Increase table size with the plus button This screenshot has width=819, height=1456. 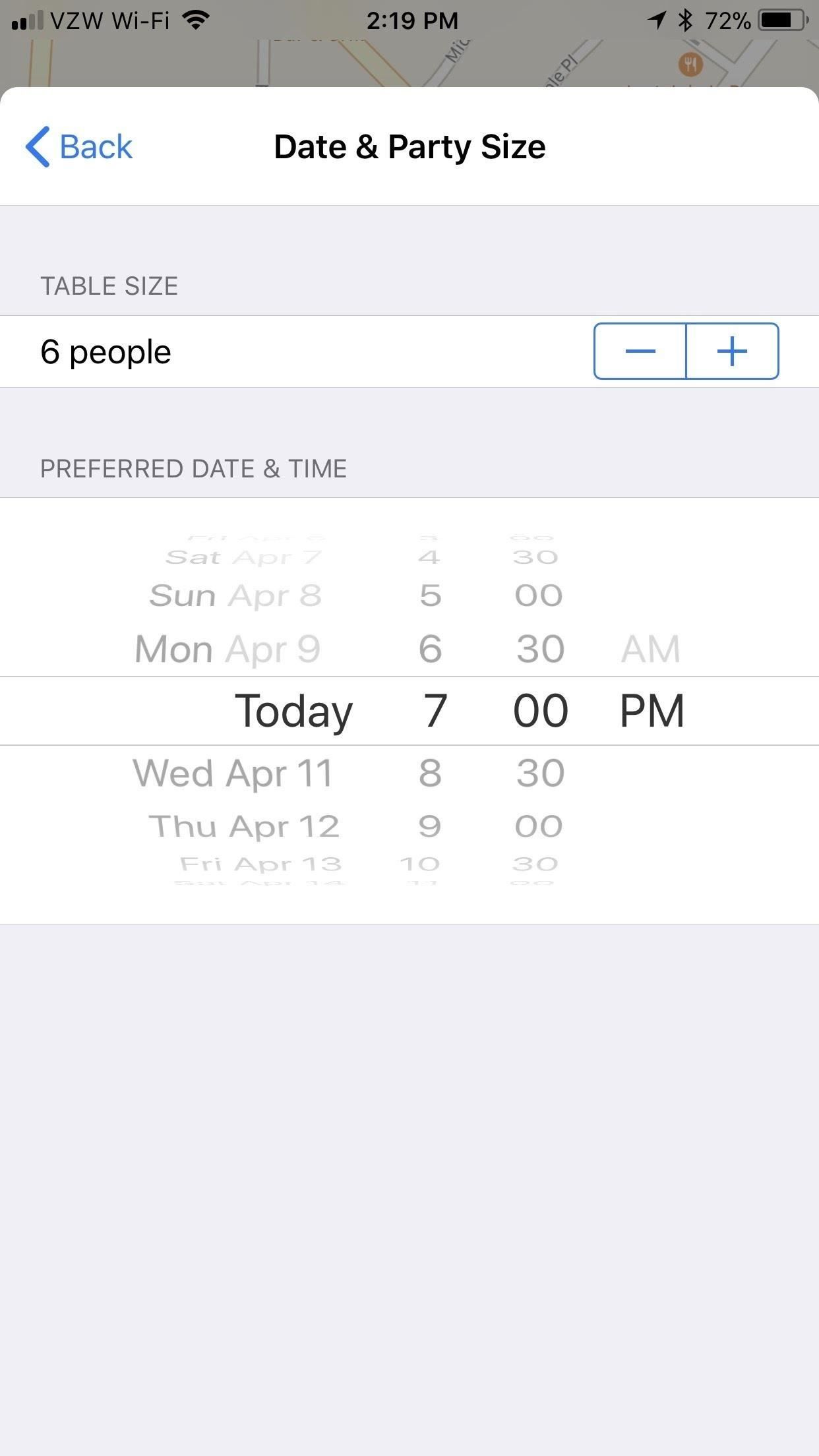(732, 351)
